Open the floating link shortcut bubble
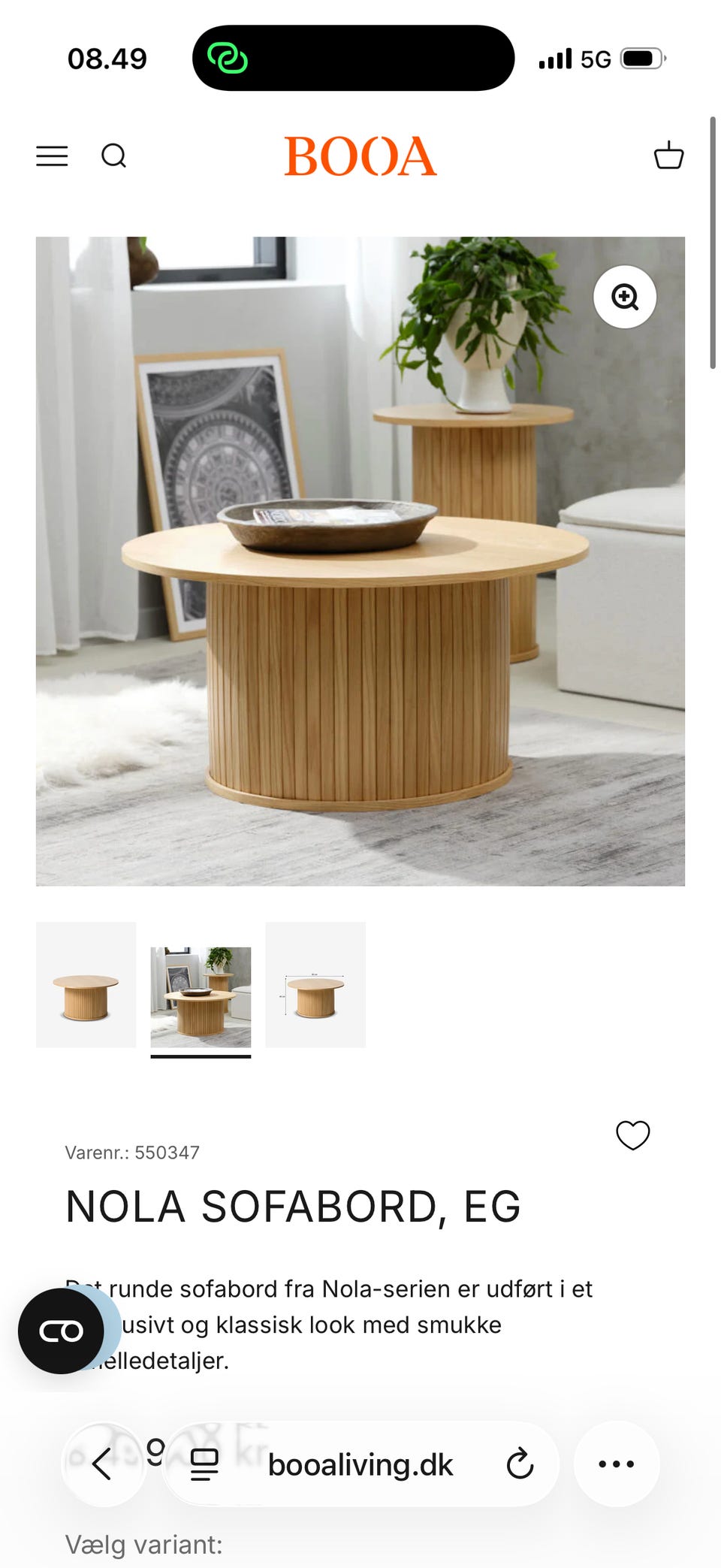This screenshot has height=1568, width=721. 62,1330
